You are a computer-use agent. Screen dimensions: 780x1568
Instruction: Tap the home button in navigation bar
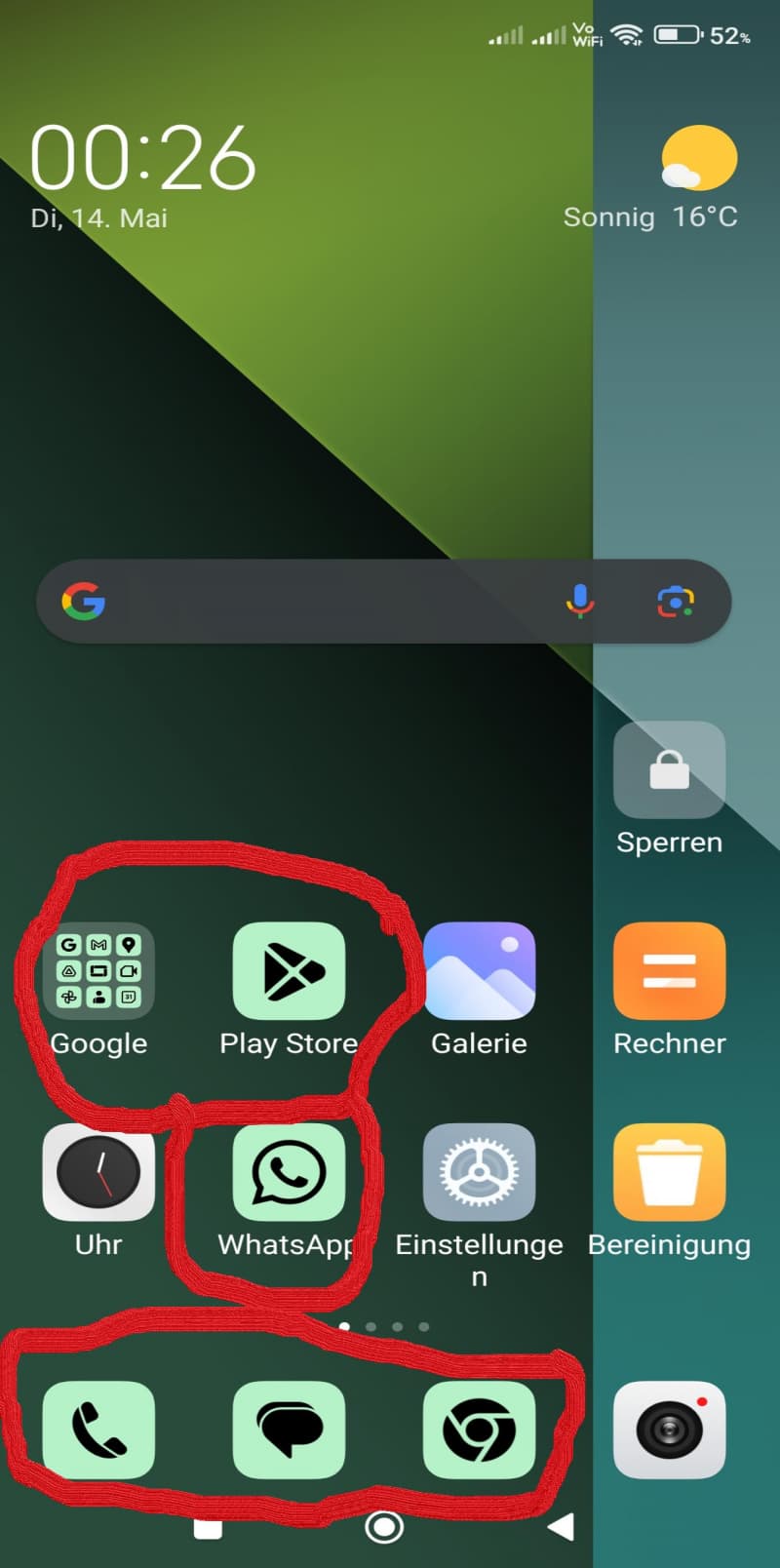point(383,1527)
